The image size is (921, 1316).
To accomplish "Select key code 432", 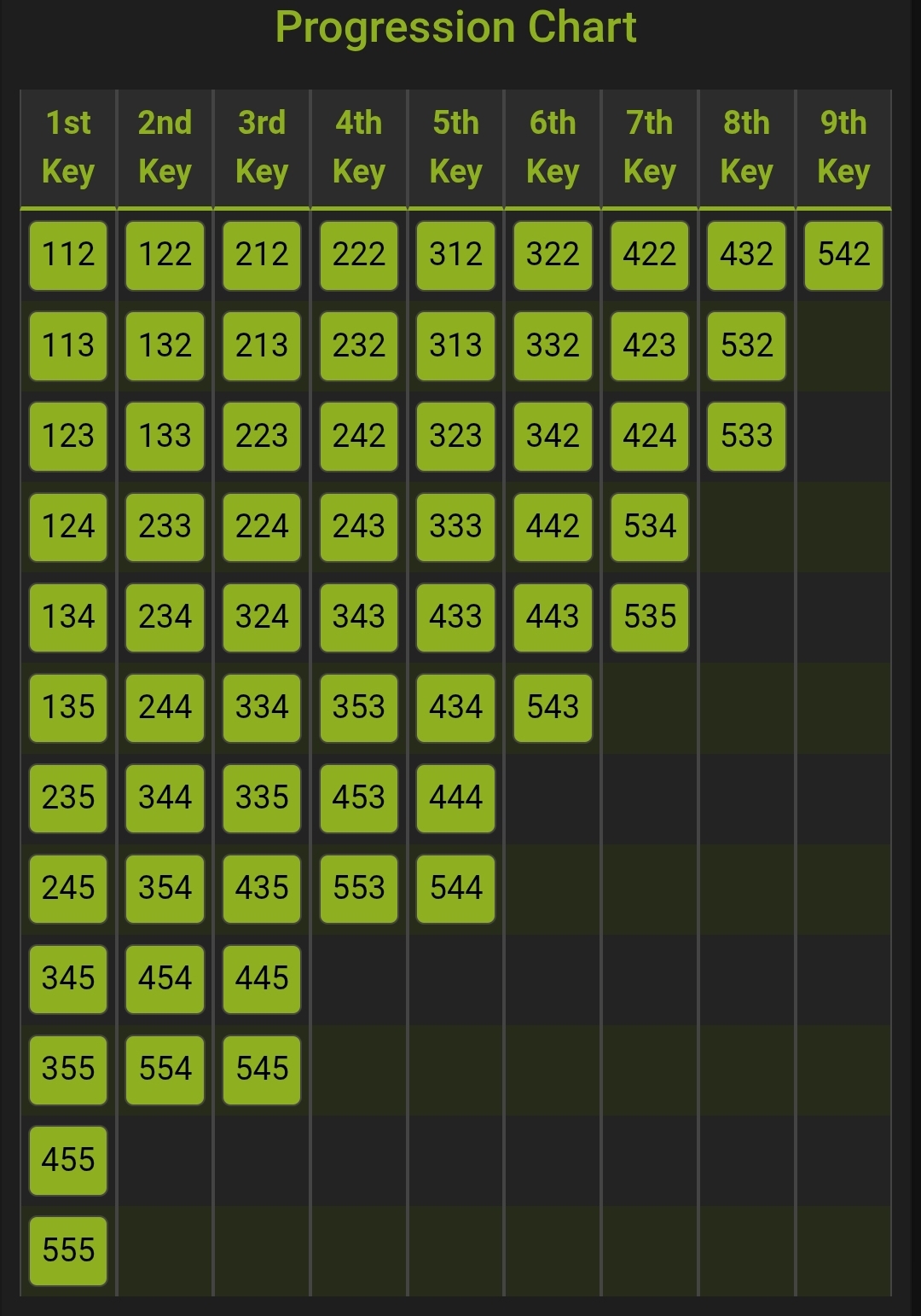I will 746,255.
